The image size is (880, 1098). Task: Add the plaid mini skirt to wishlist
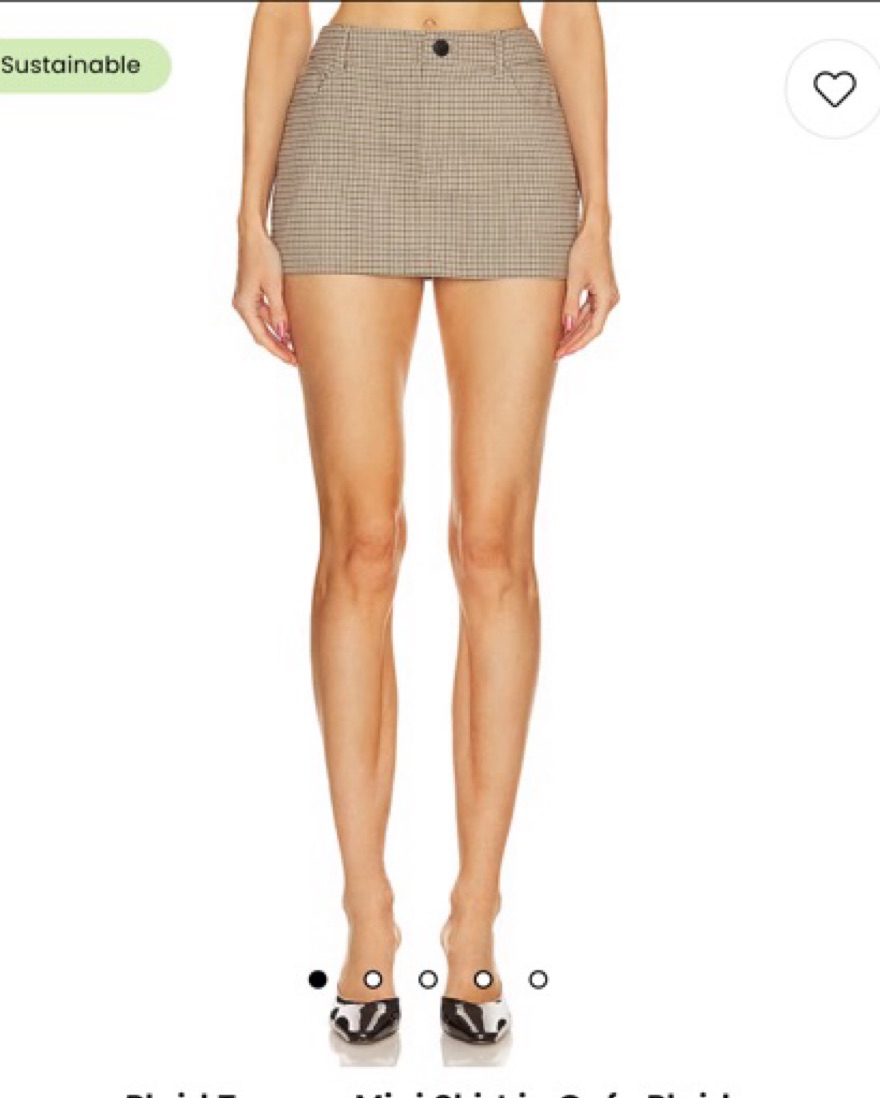834,89
